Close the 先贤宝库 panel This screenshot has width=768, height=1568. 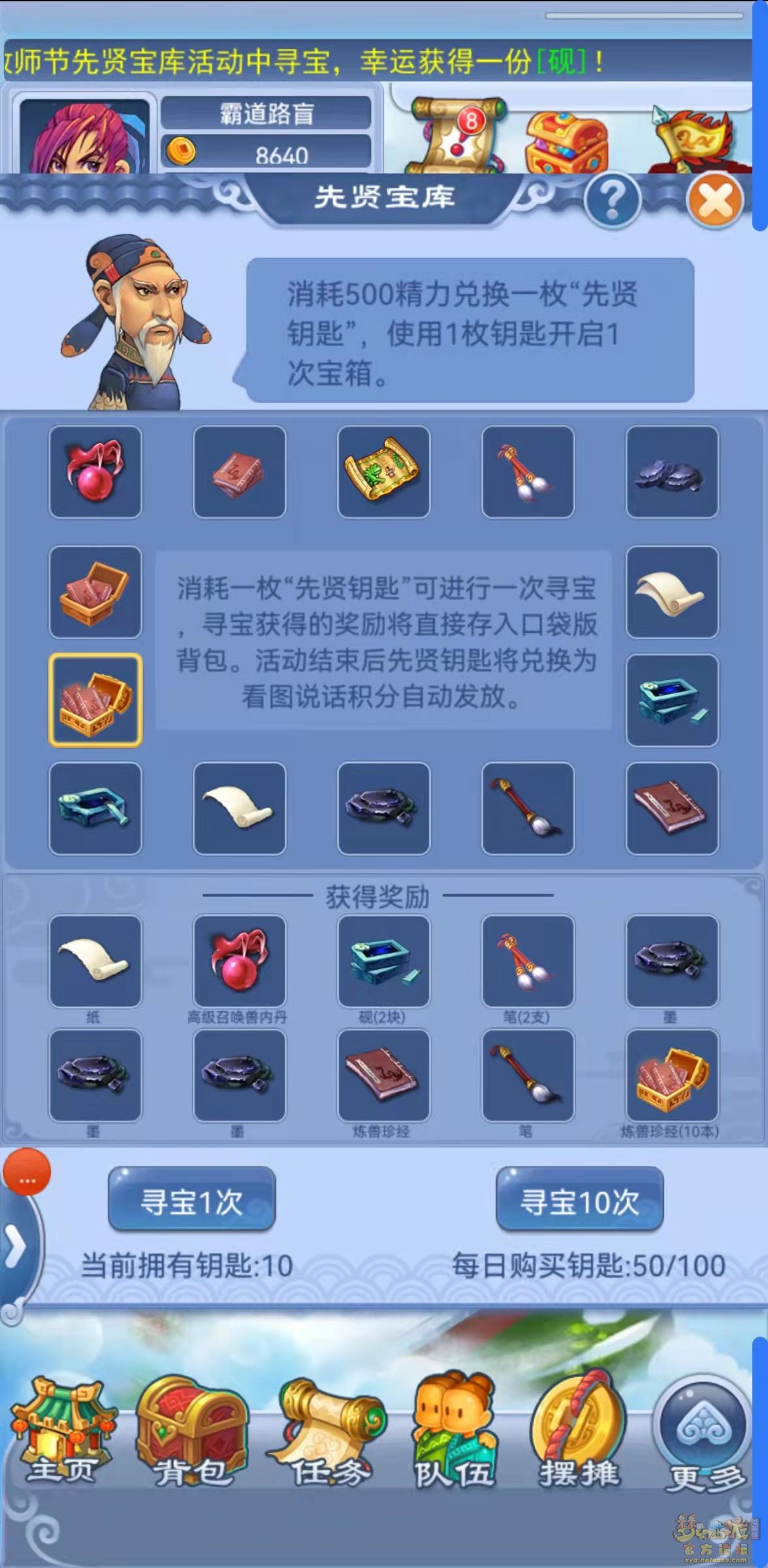pos(715,200)
